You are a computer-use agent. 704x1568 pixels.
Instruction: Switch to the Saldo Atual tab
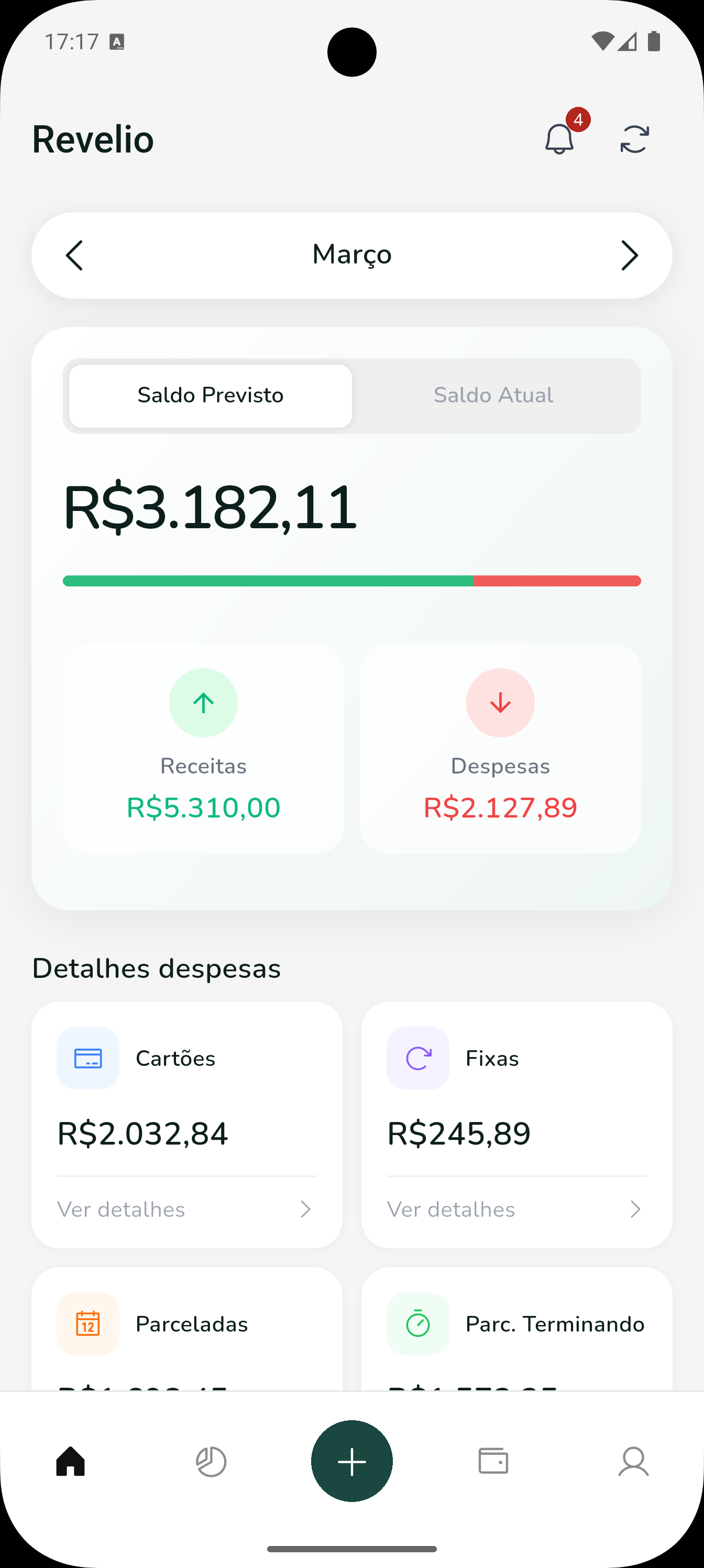493,395
